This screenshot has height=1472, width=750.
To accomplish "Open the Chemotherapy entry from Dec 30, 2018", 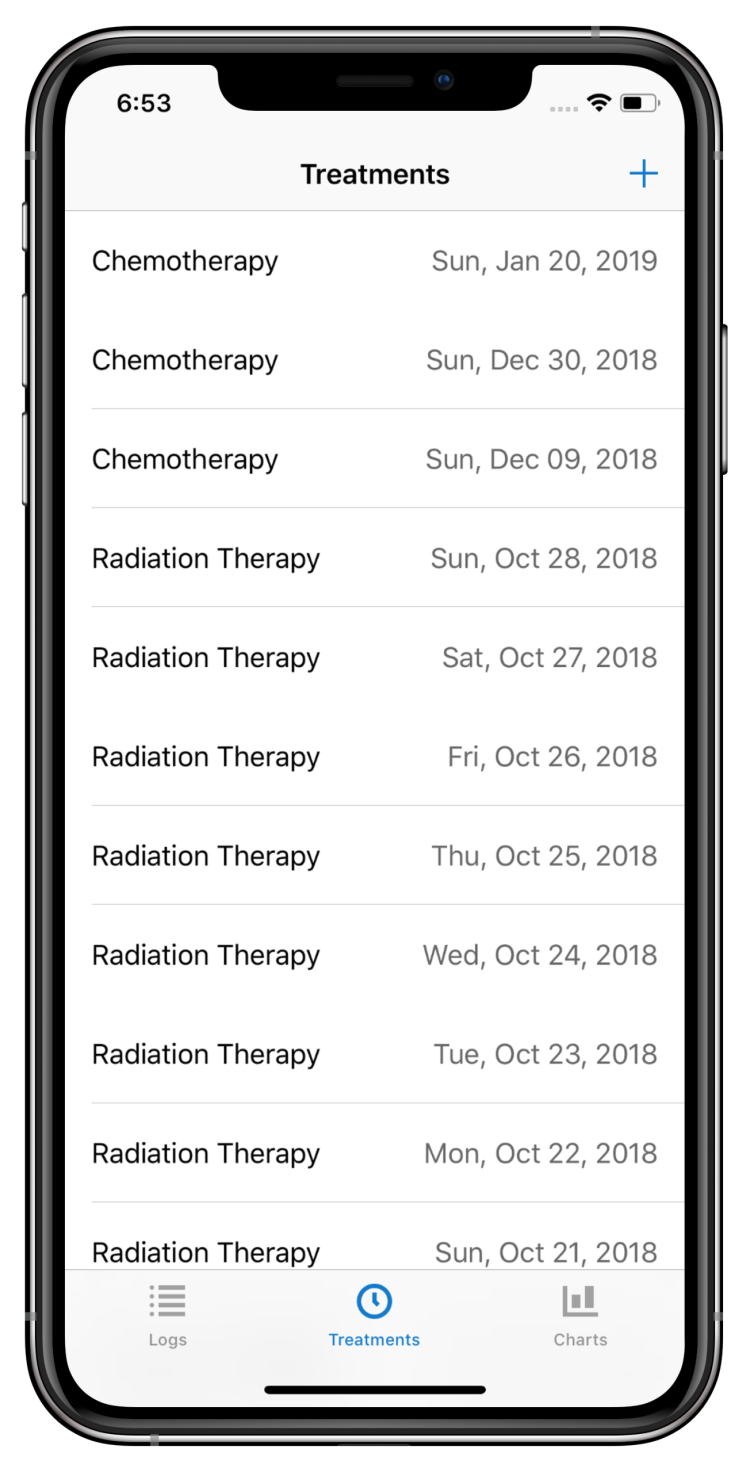I will click(x=375, y=360).
